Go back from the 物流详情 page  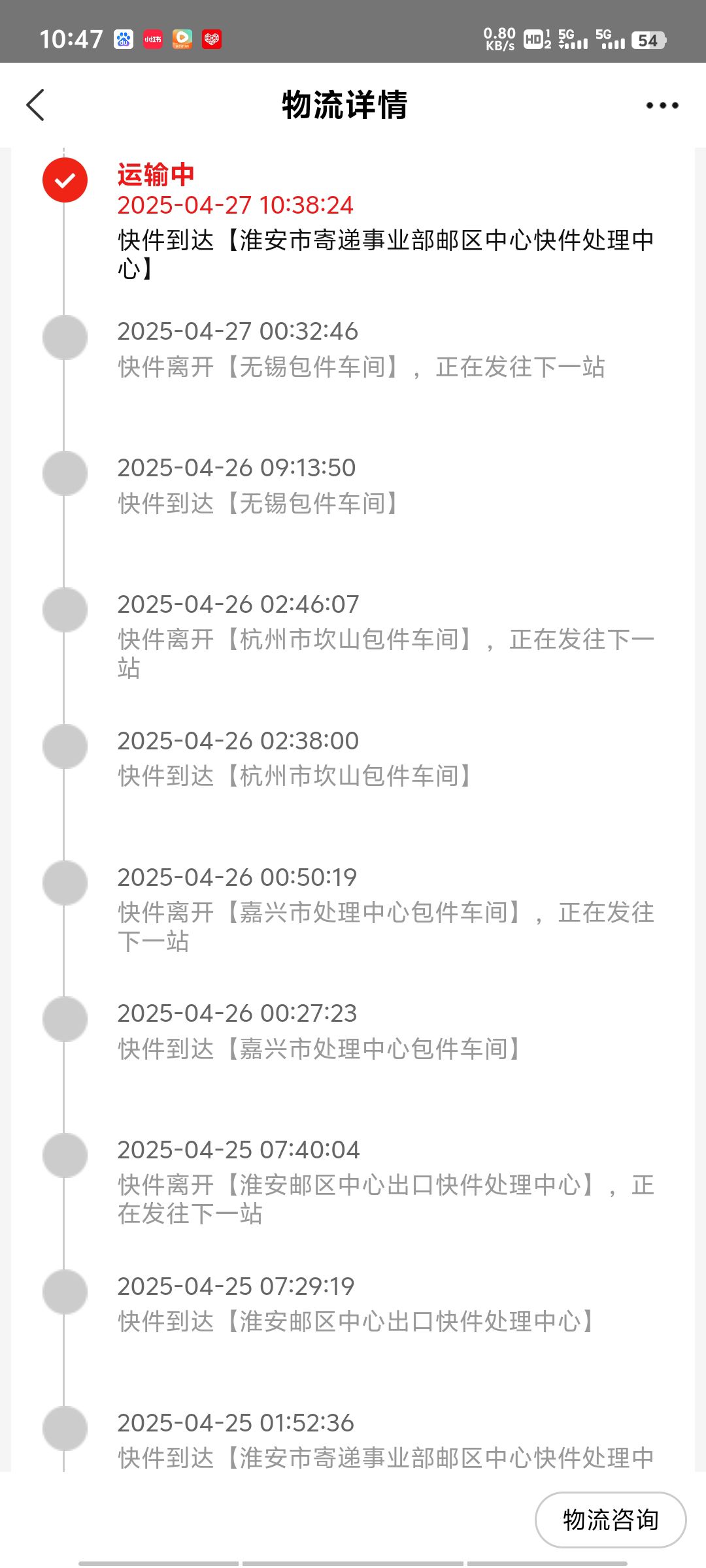(35, 105)
